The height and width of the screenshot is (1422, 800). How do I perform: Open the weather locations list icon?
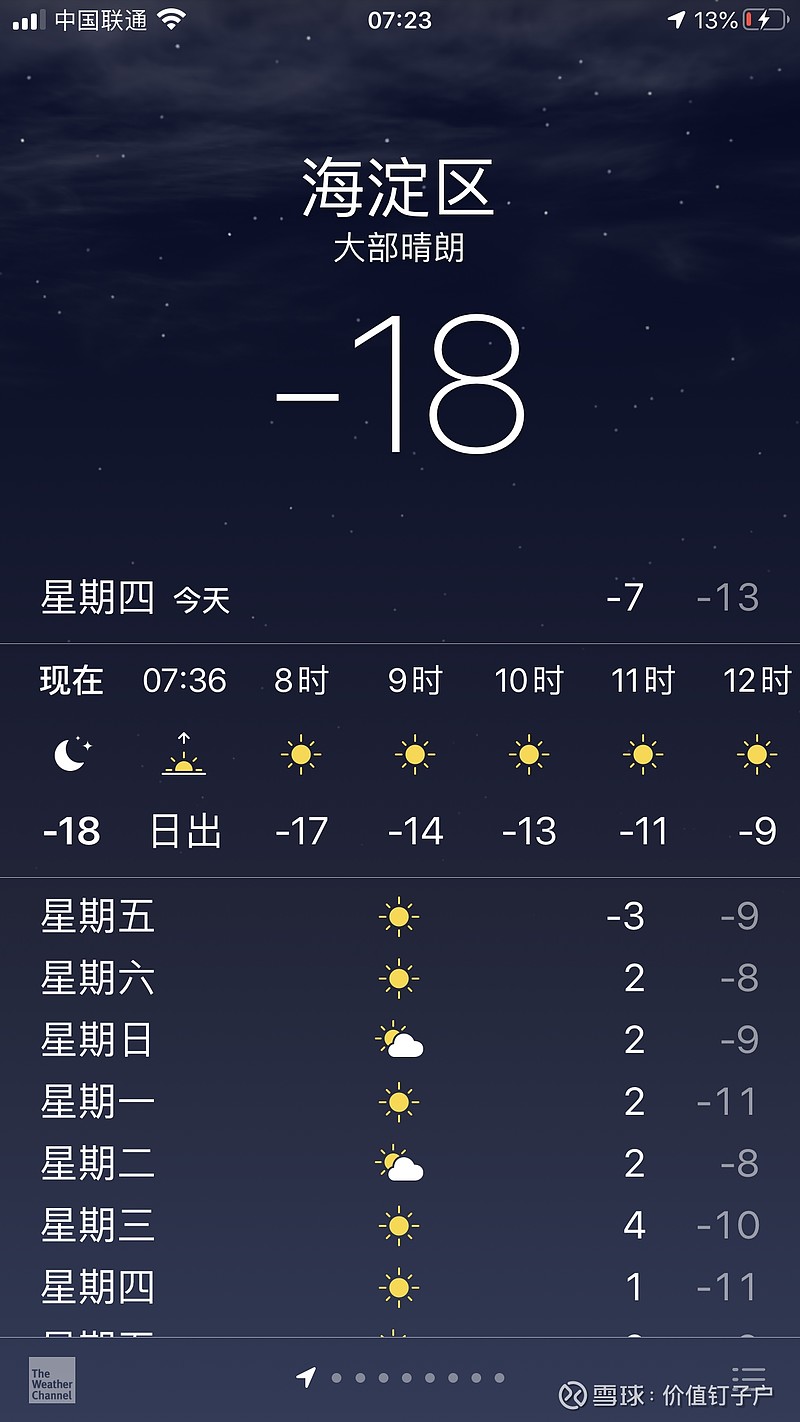click(x=748, y=1375)
